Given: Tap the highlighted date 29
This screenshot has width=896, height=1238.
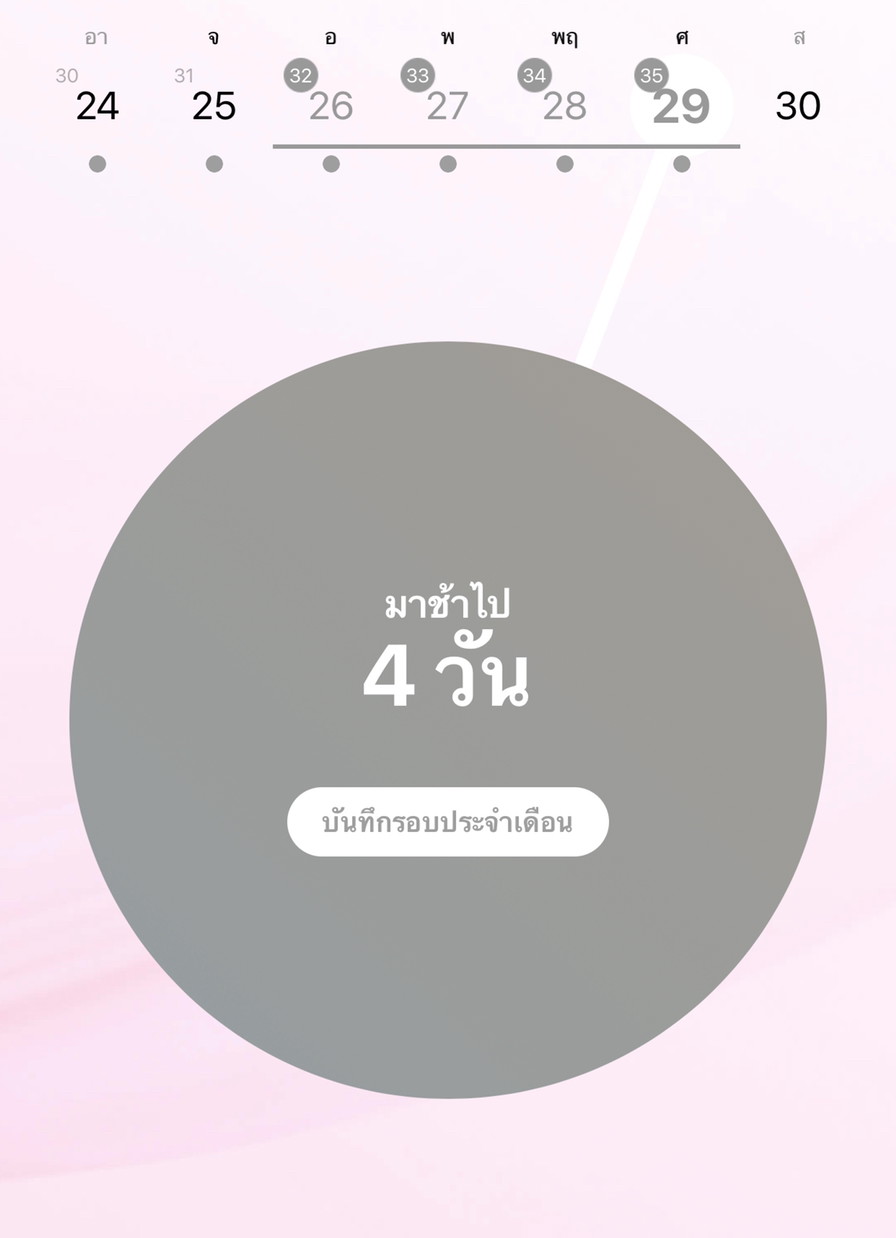Looking at the screenshot, I should click(681, 106).
